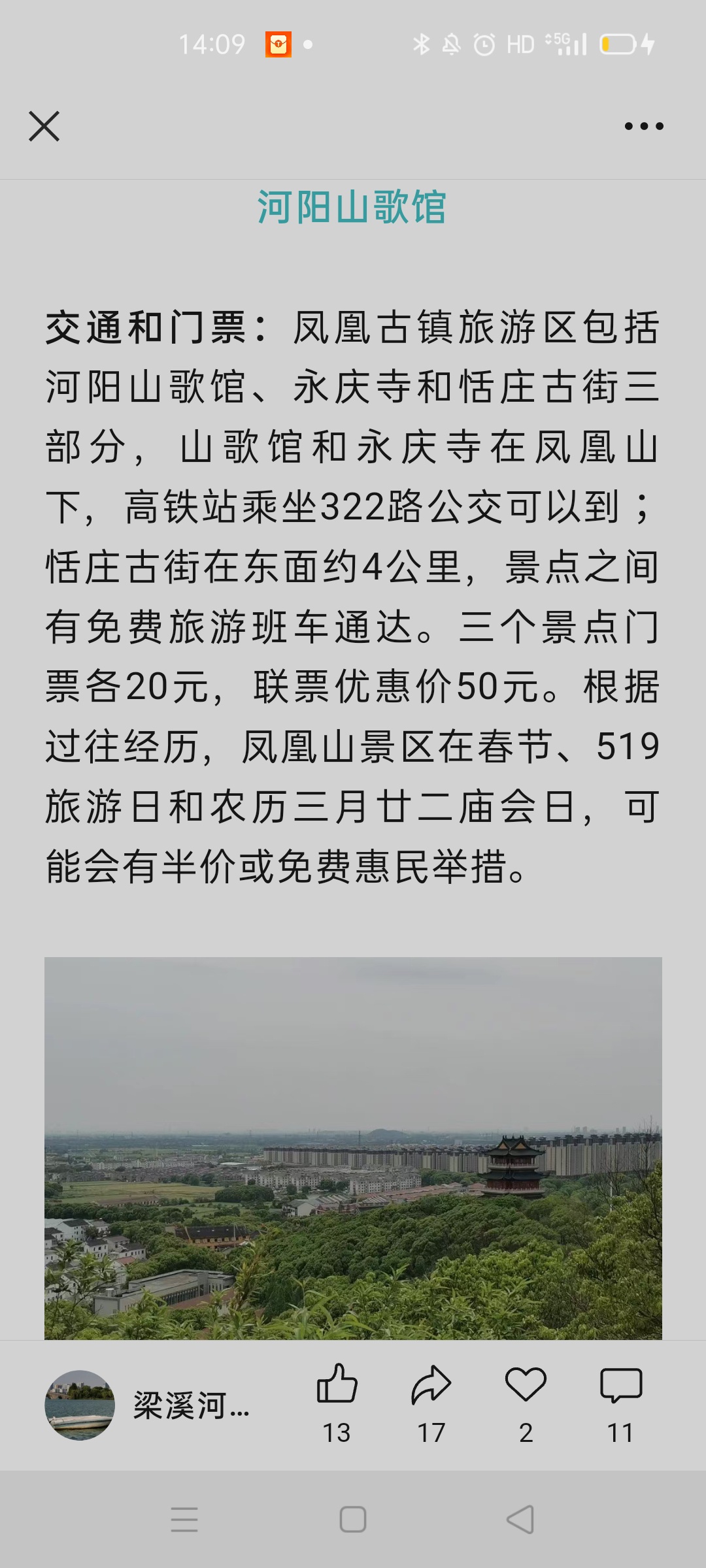
Task: Open the 河阳山歌馆 link
Action: tap(352, 208)
